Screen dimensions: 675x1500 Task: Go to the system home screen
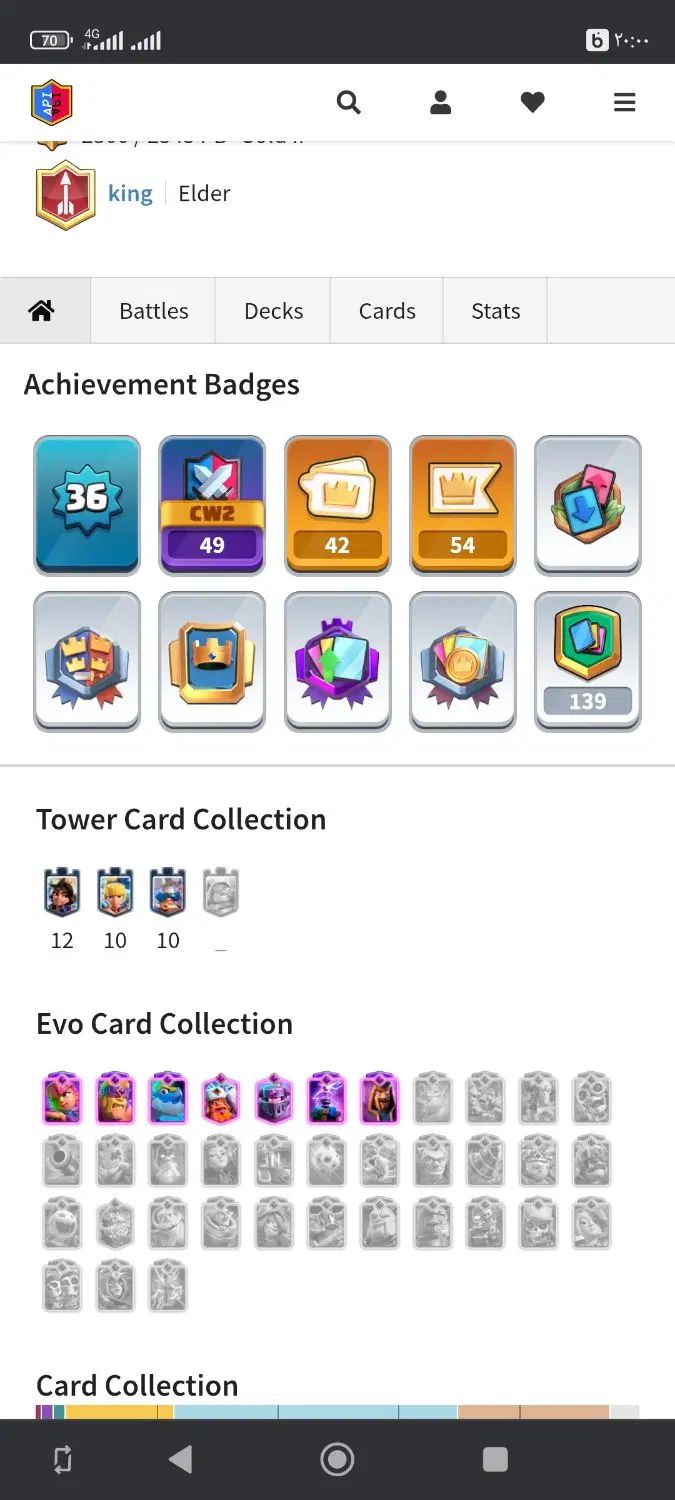coord(337,1459)
